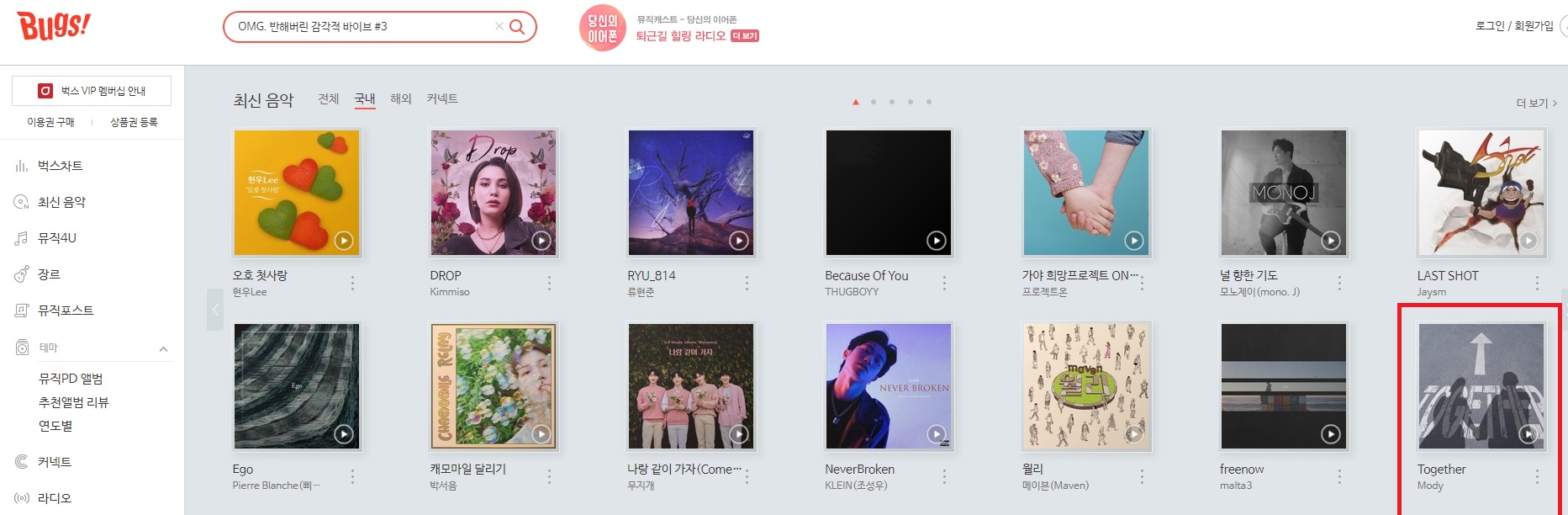Open the NeverBroken album cover
The height and width of the screenshot is (515, 1568).
point(888,385)
